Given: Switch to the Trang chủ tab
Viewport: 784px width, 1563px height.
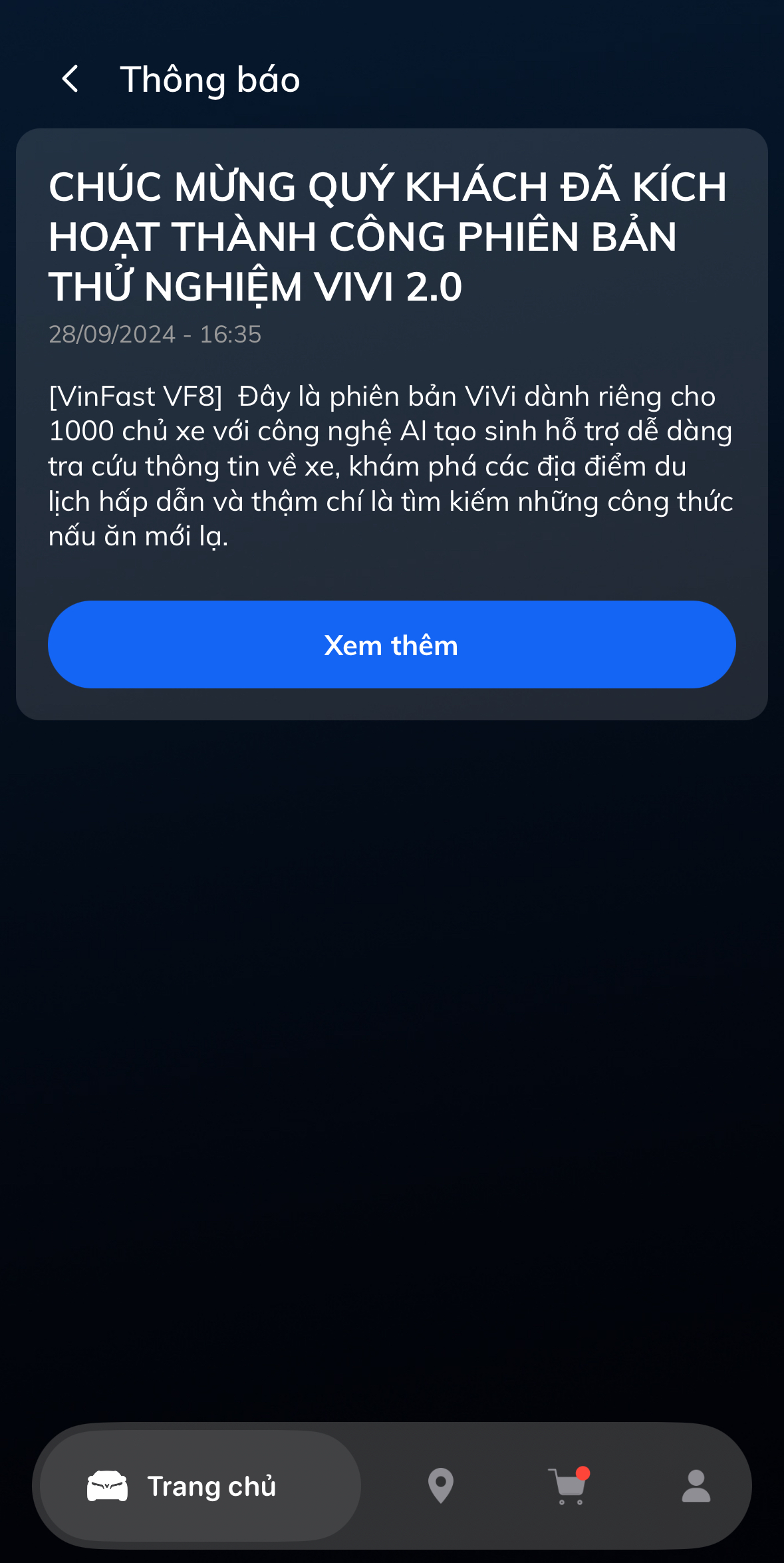Looking at the screenshot, I should 199,1486.
